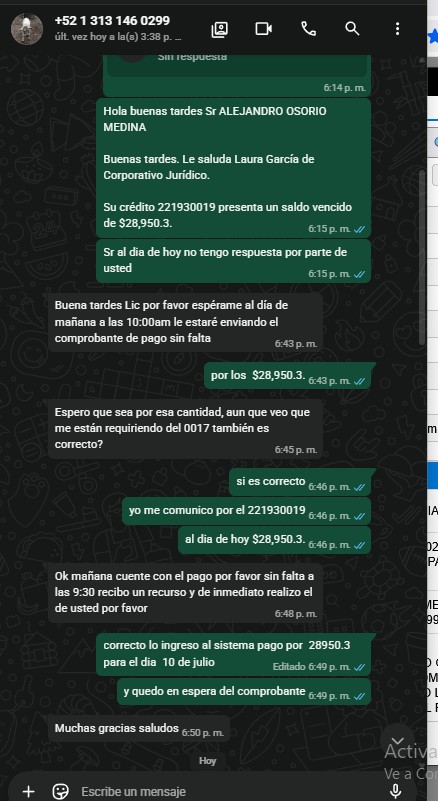This screenshot has height=801, width=438.
Task: Start a video call
Action: 264,29
